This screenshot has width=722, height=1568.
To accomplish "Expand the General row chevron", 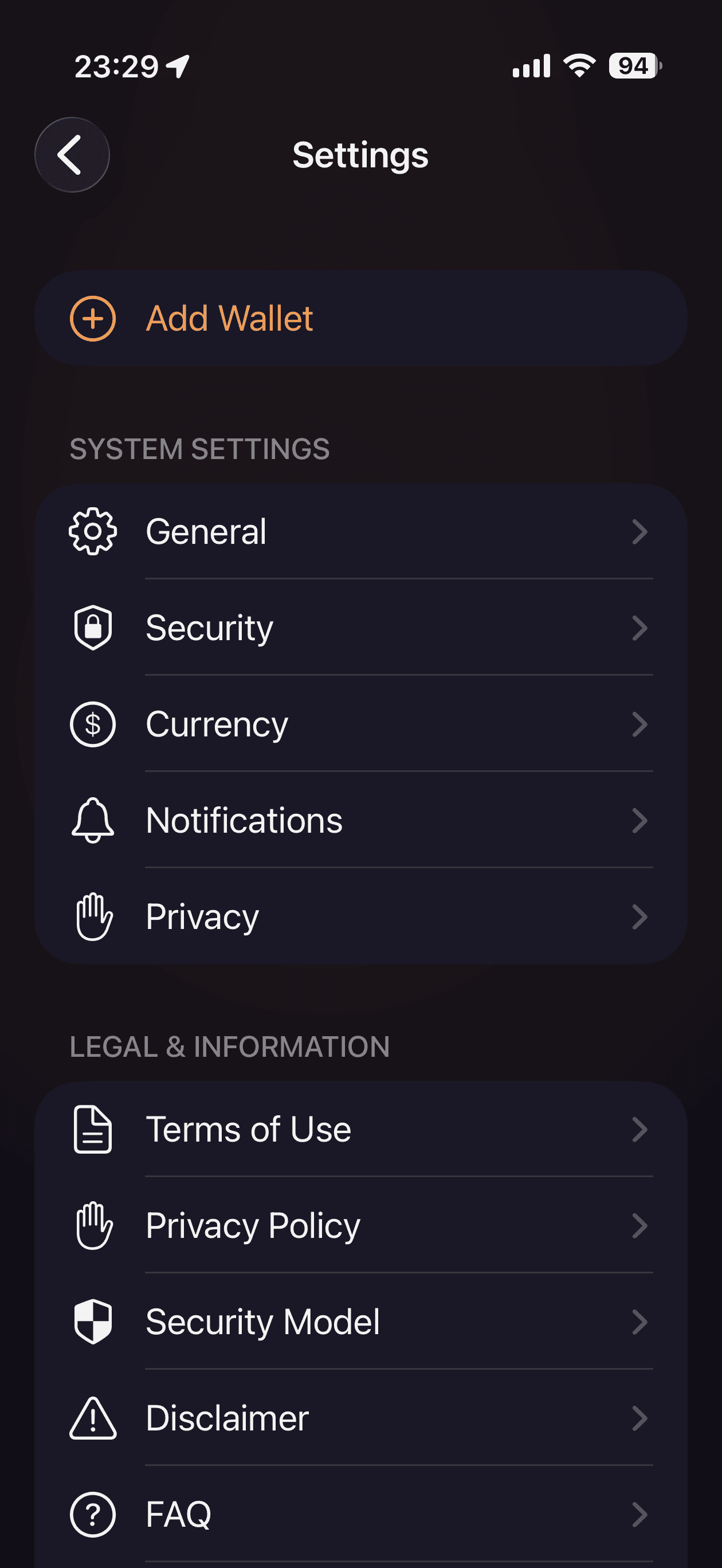I will coord(640,532).
